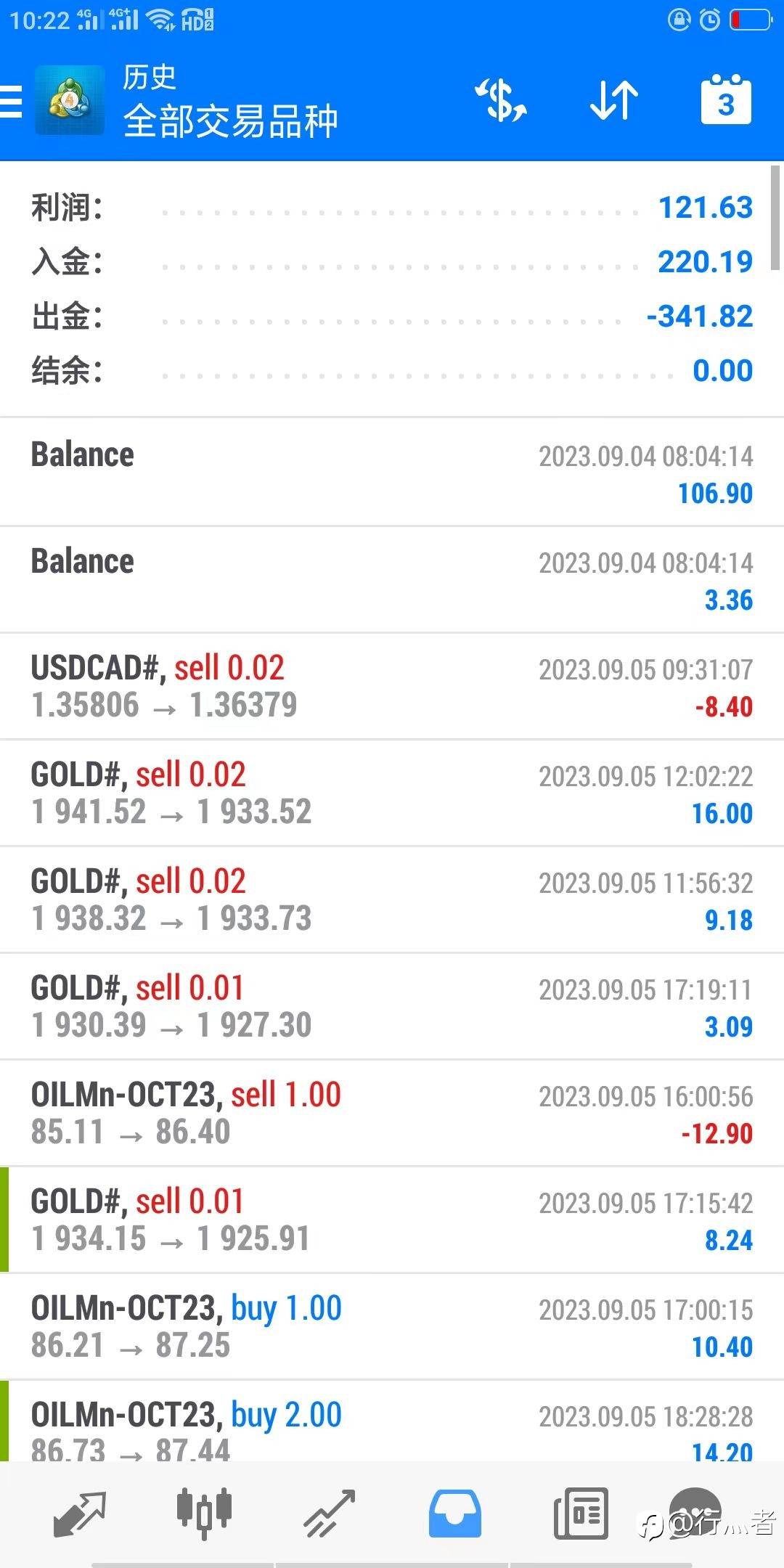
Task: Open the GOLD# trade with 9.18 profit
Action: point(392,900)
